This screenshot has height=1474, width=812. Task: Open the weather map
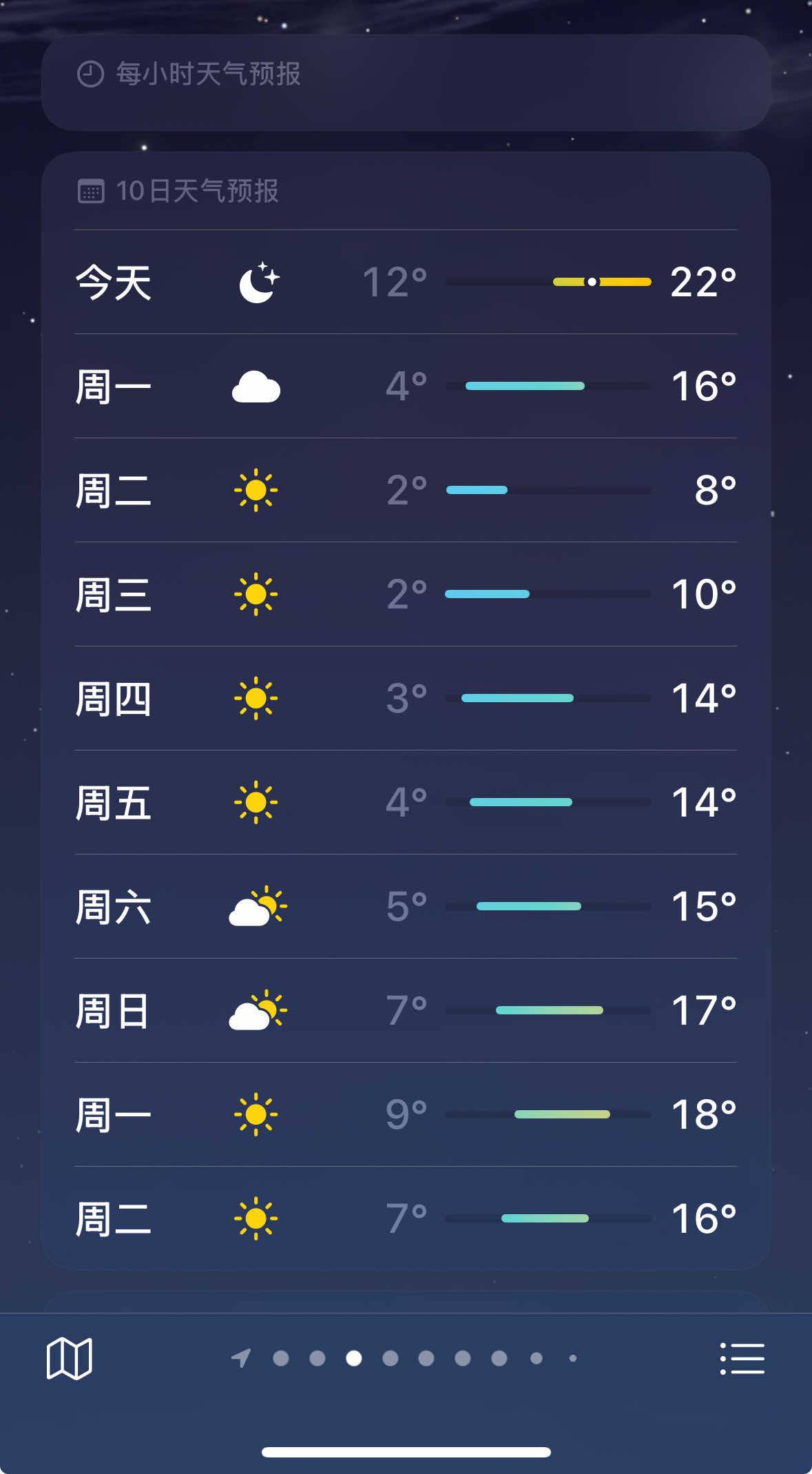(69, 1358)
